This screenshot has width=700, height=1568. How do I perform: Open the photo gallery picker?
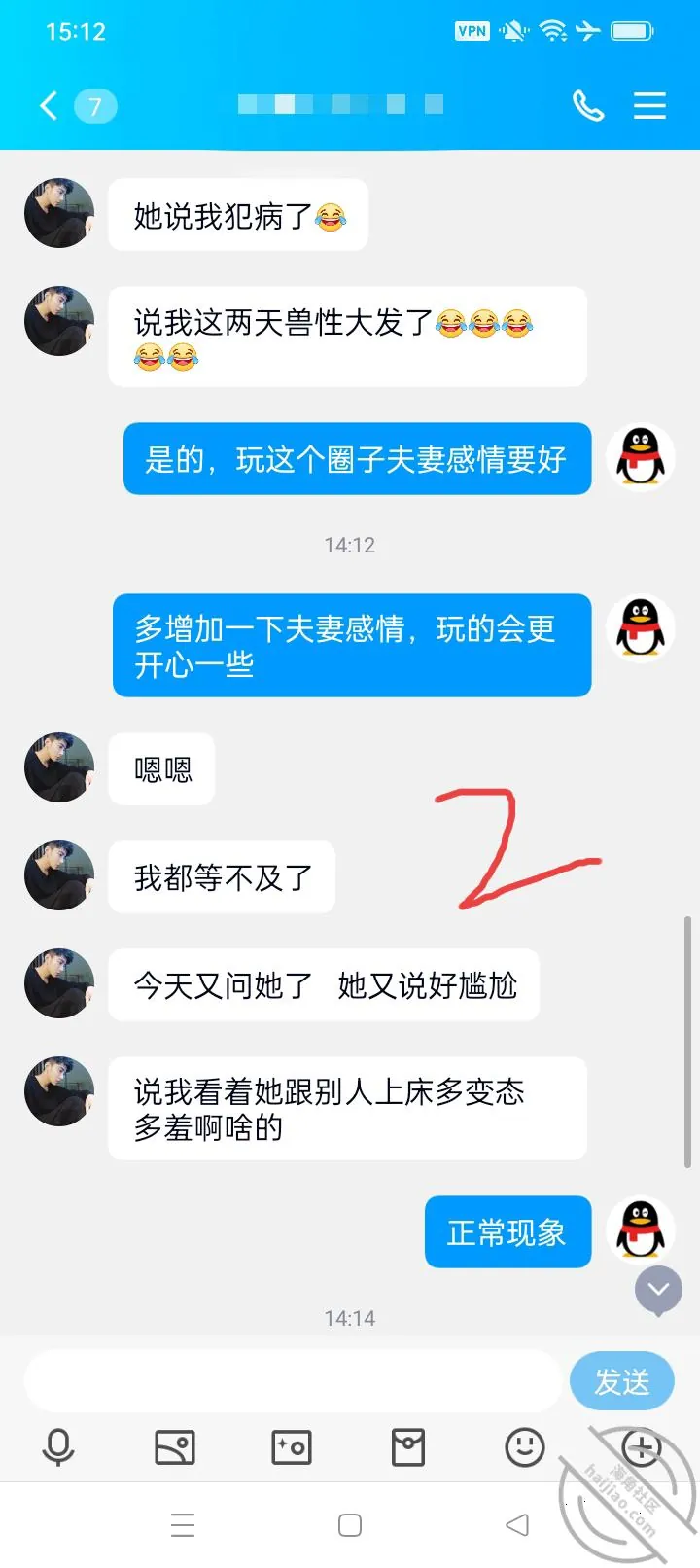coord(175,1447)
